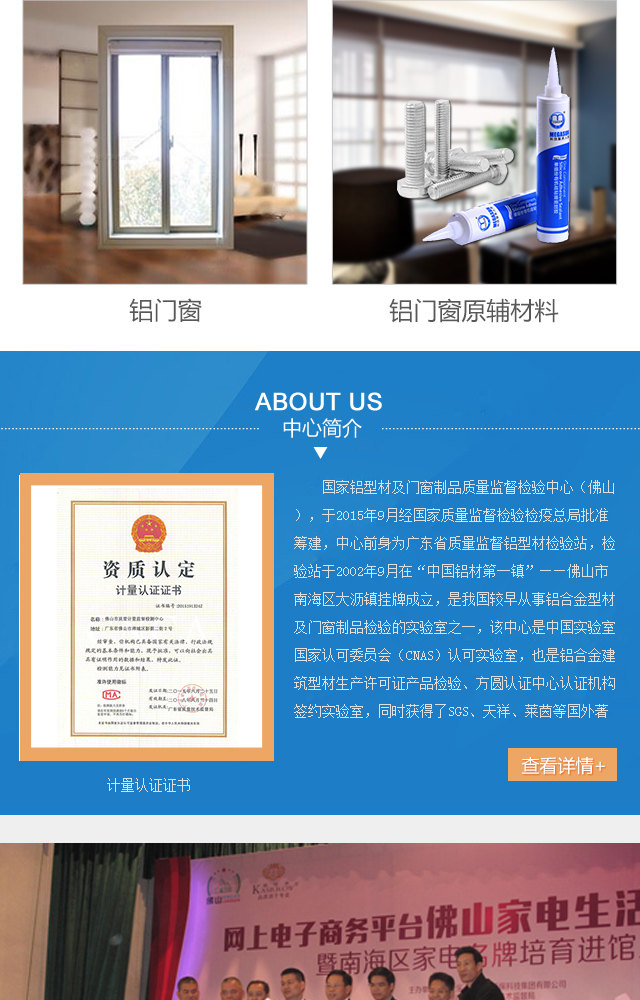View the 计量认证证书 certificate image
Image resolution: width=640 pixels, height=1000 pixels.
[146, 617]
